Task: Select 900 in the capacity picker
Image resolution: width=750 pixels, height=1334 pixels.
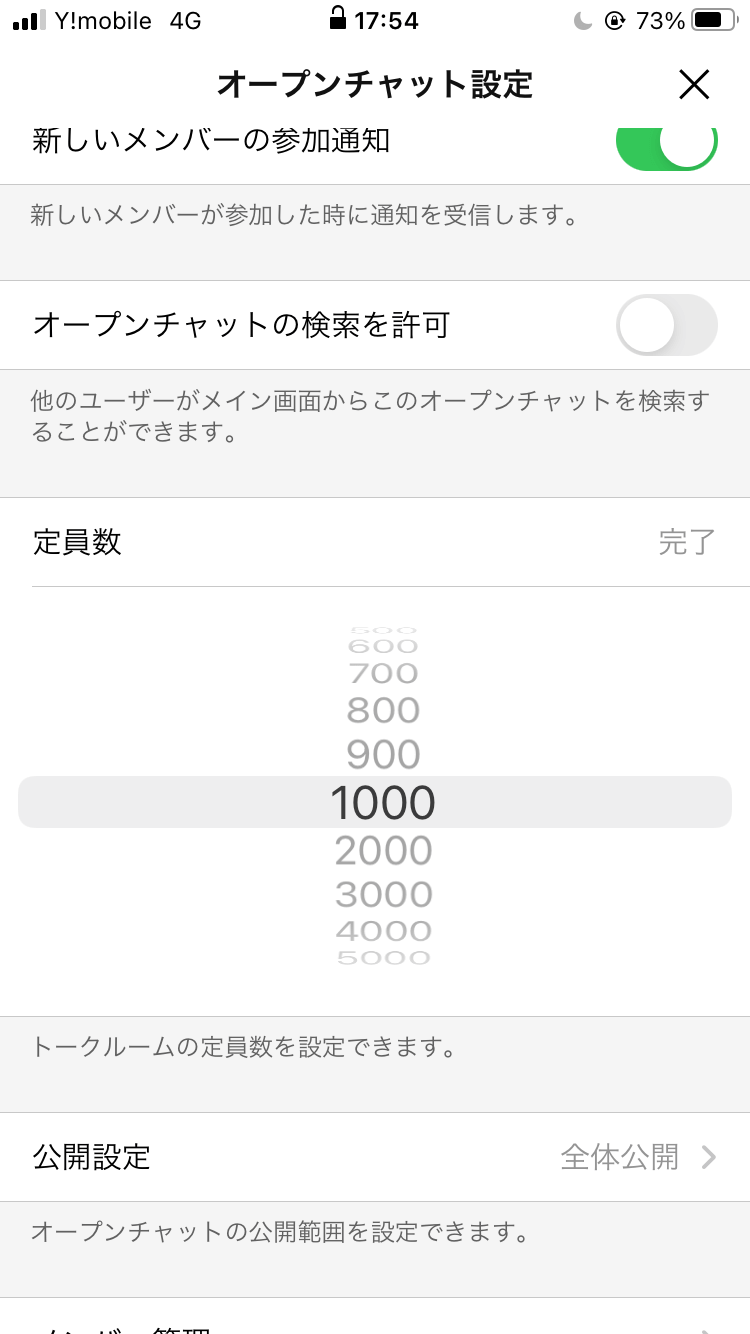Action: click(x=383, y=754)
